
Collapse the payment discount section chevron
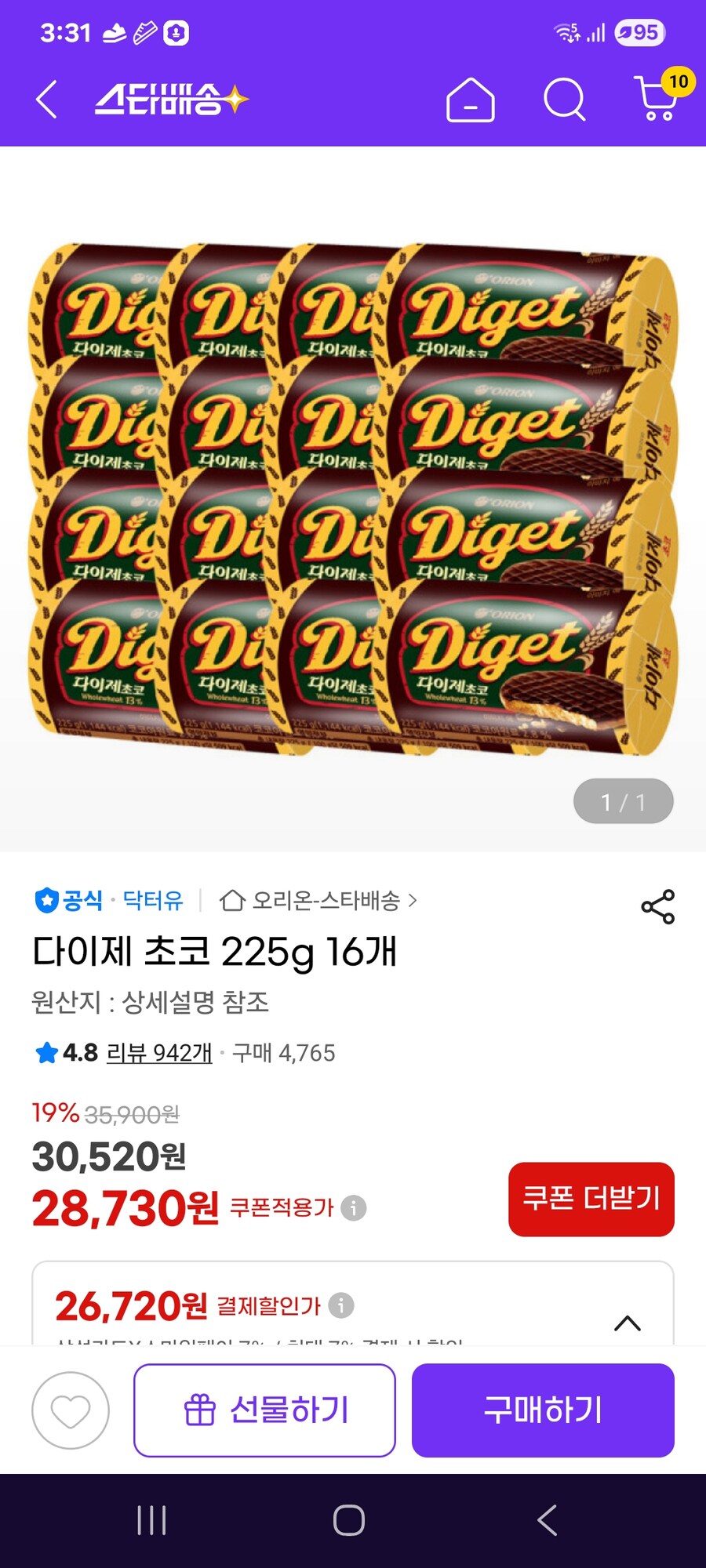pyautogui.click(x=627, y=1322)
